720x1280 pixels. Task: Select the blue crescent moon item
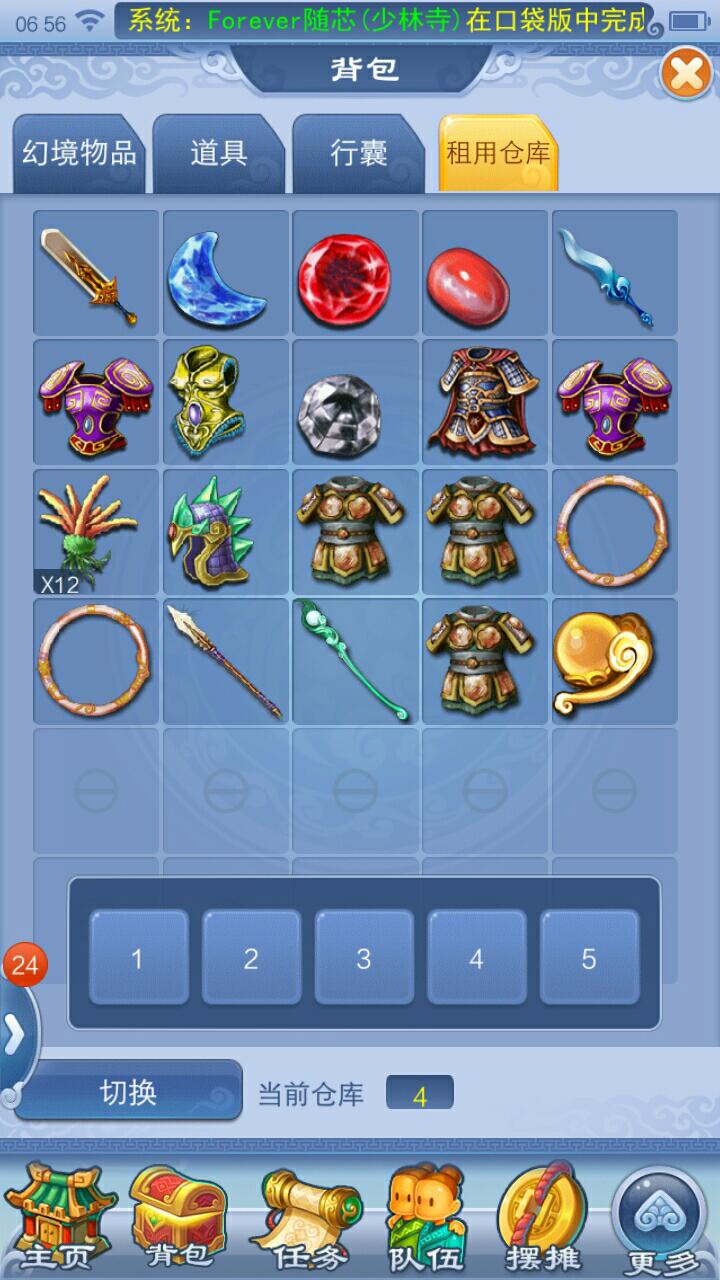(x=226, y=273)
